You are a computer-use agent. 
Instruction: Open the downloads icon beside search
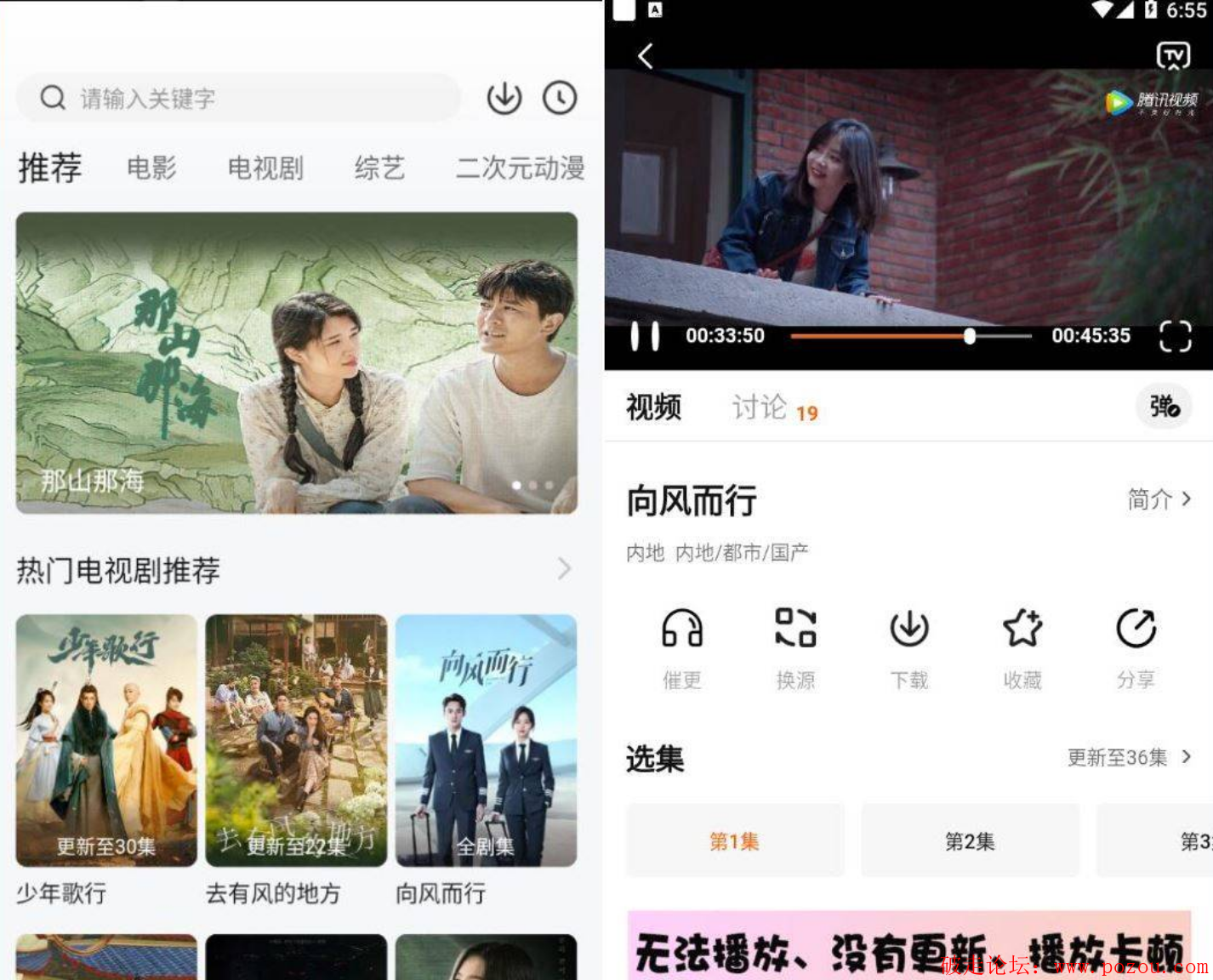pyautogui.click(x=504, y=99)
